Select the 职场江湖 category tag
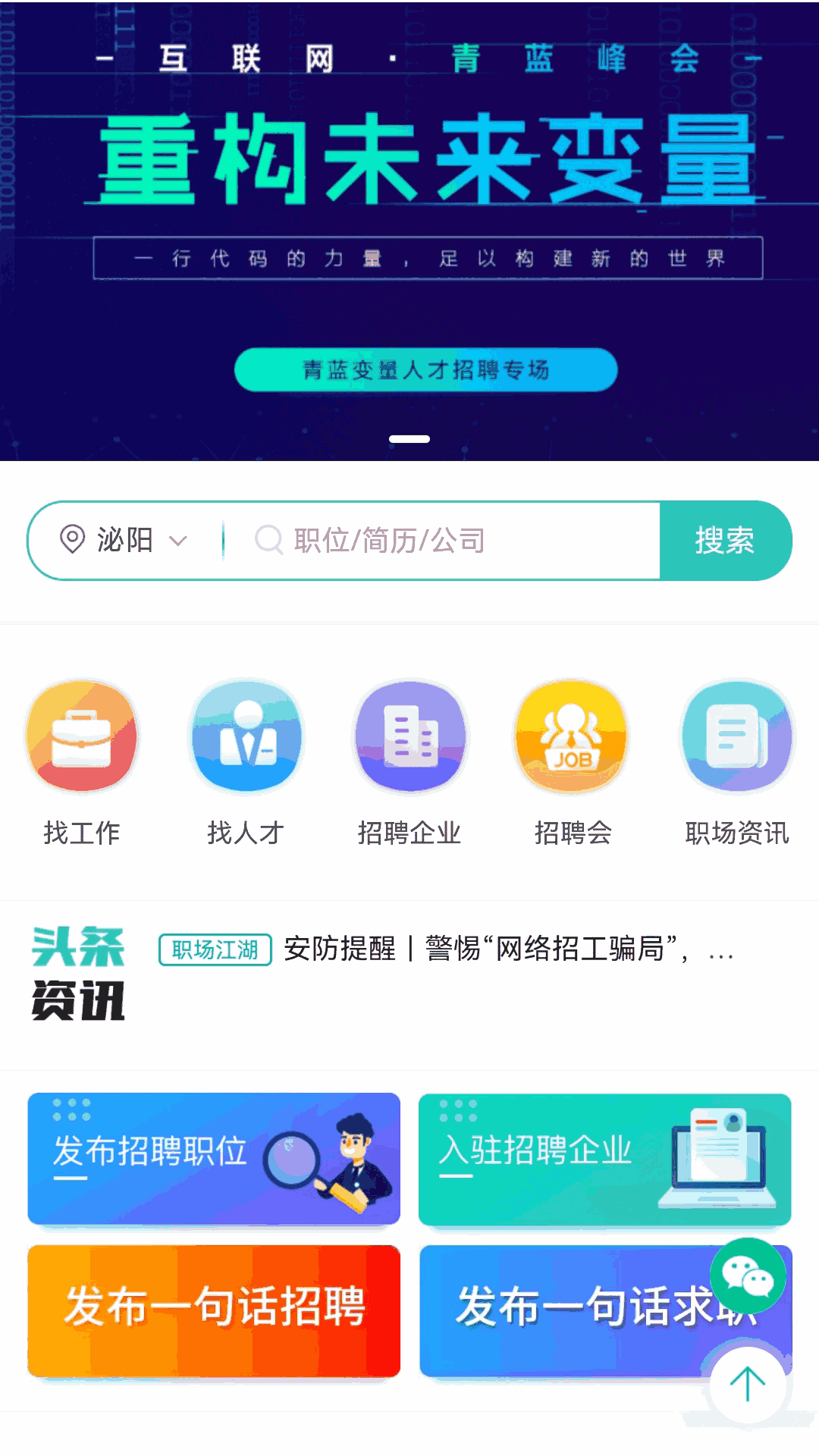Screen dimensions: 819x1456 (x=215, y=949)
